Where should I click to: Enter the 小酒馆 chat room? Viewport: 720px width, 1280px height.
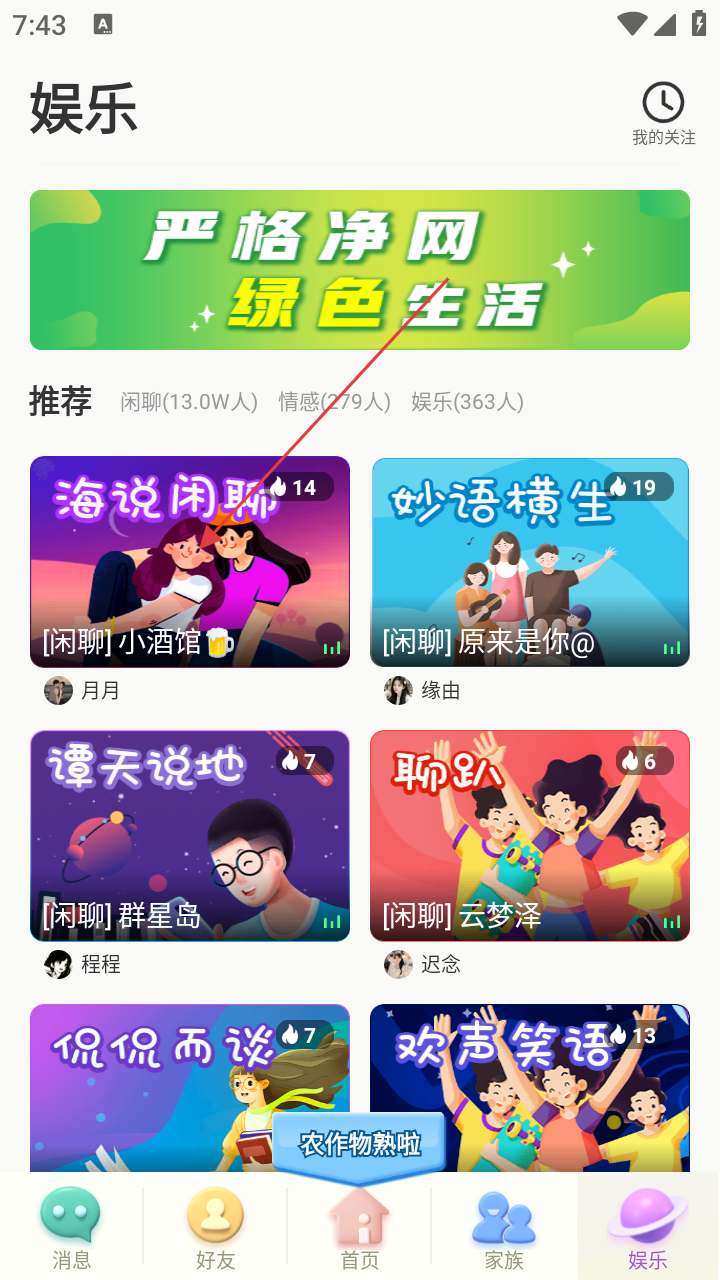pyautogui.click(x=190, y=562)
